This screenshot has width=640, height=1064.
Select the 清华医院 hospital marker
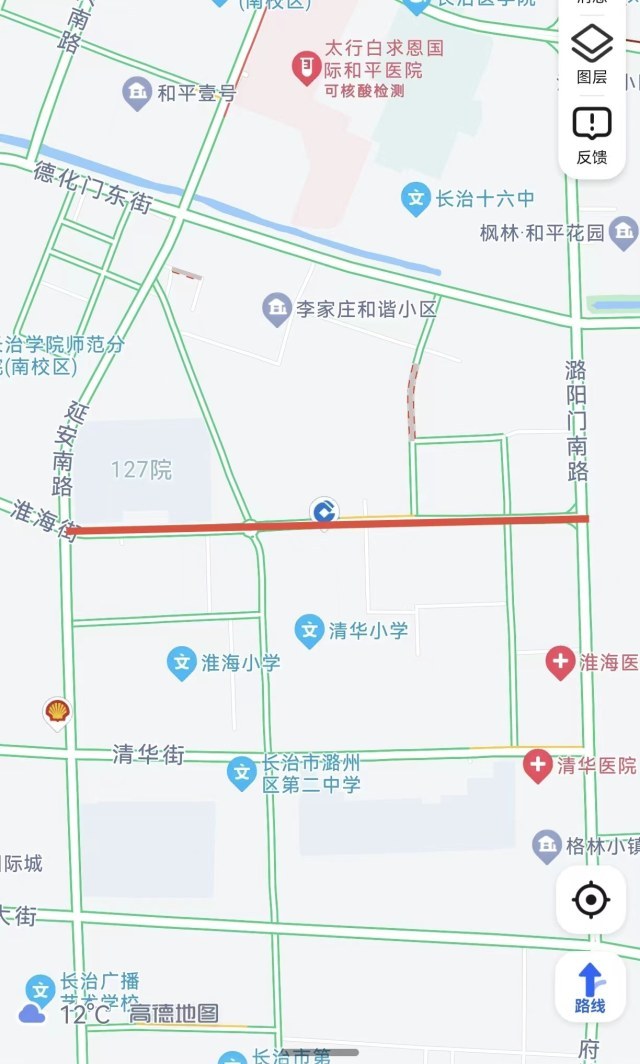[538, 766]
